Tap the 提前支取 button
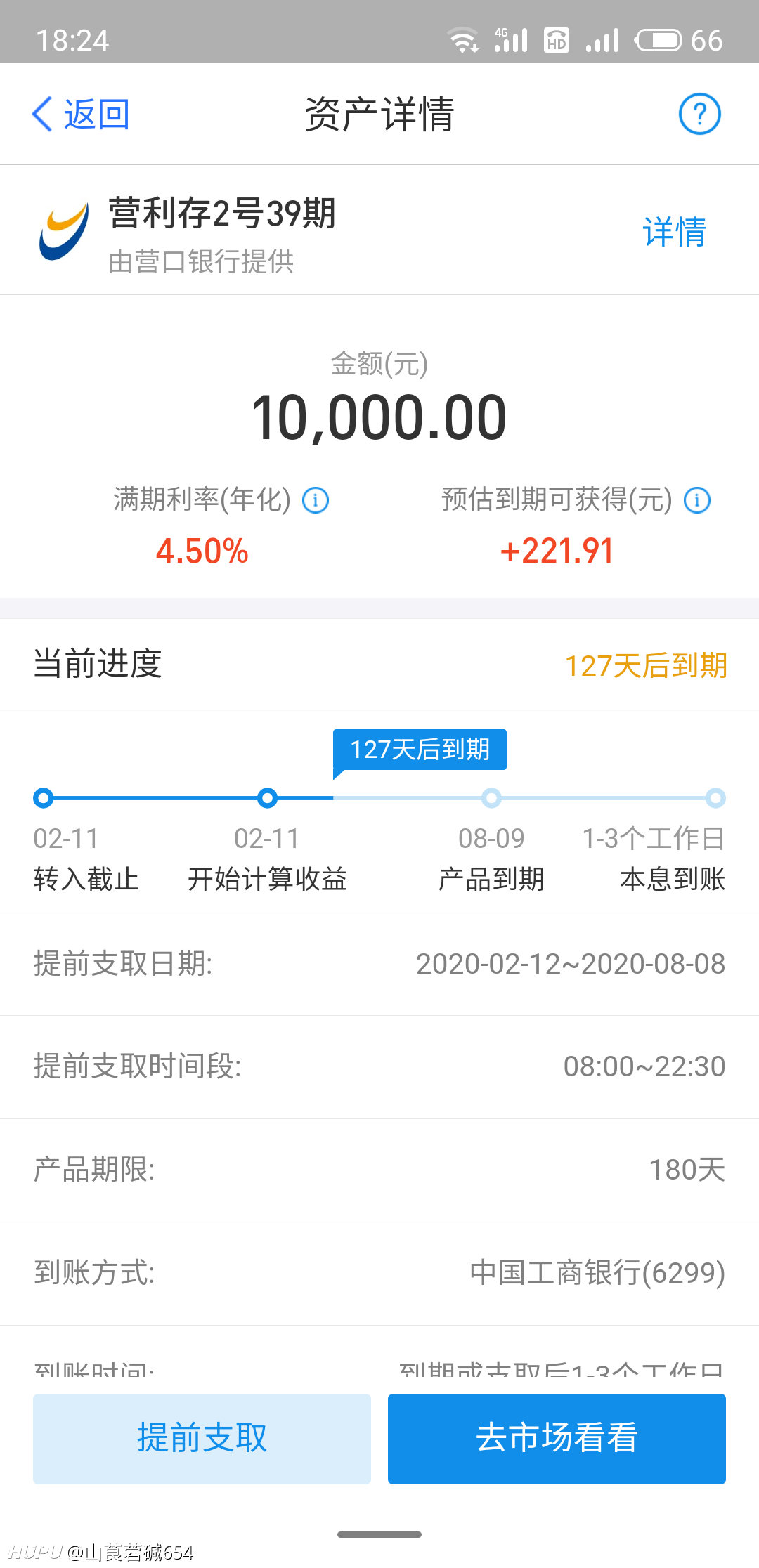Image resolution: width=759 pixels, height=1568 pixels. tap(202, 1439)
